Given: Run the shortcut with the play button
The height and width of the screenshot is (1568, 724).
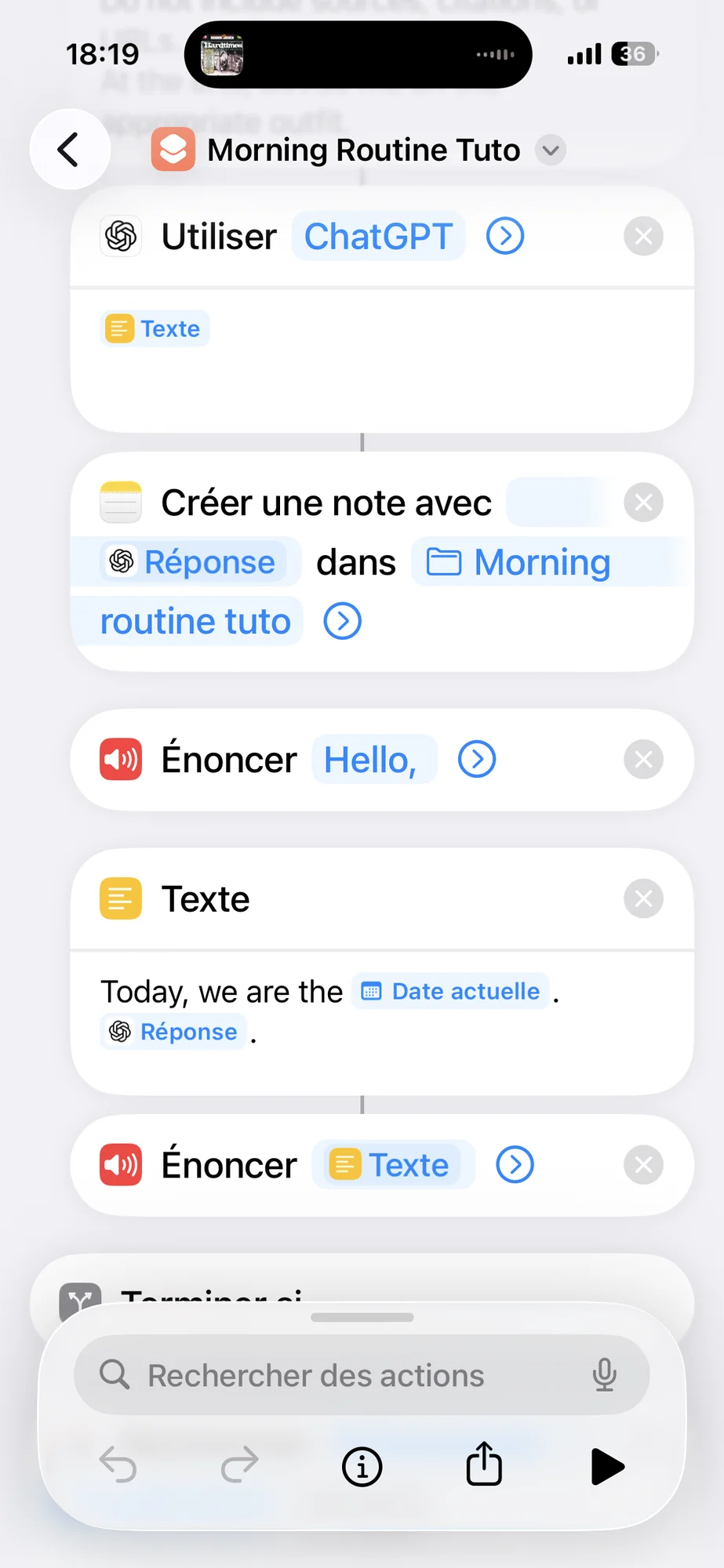Looking at the screenshot, I should [606, 1466].
